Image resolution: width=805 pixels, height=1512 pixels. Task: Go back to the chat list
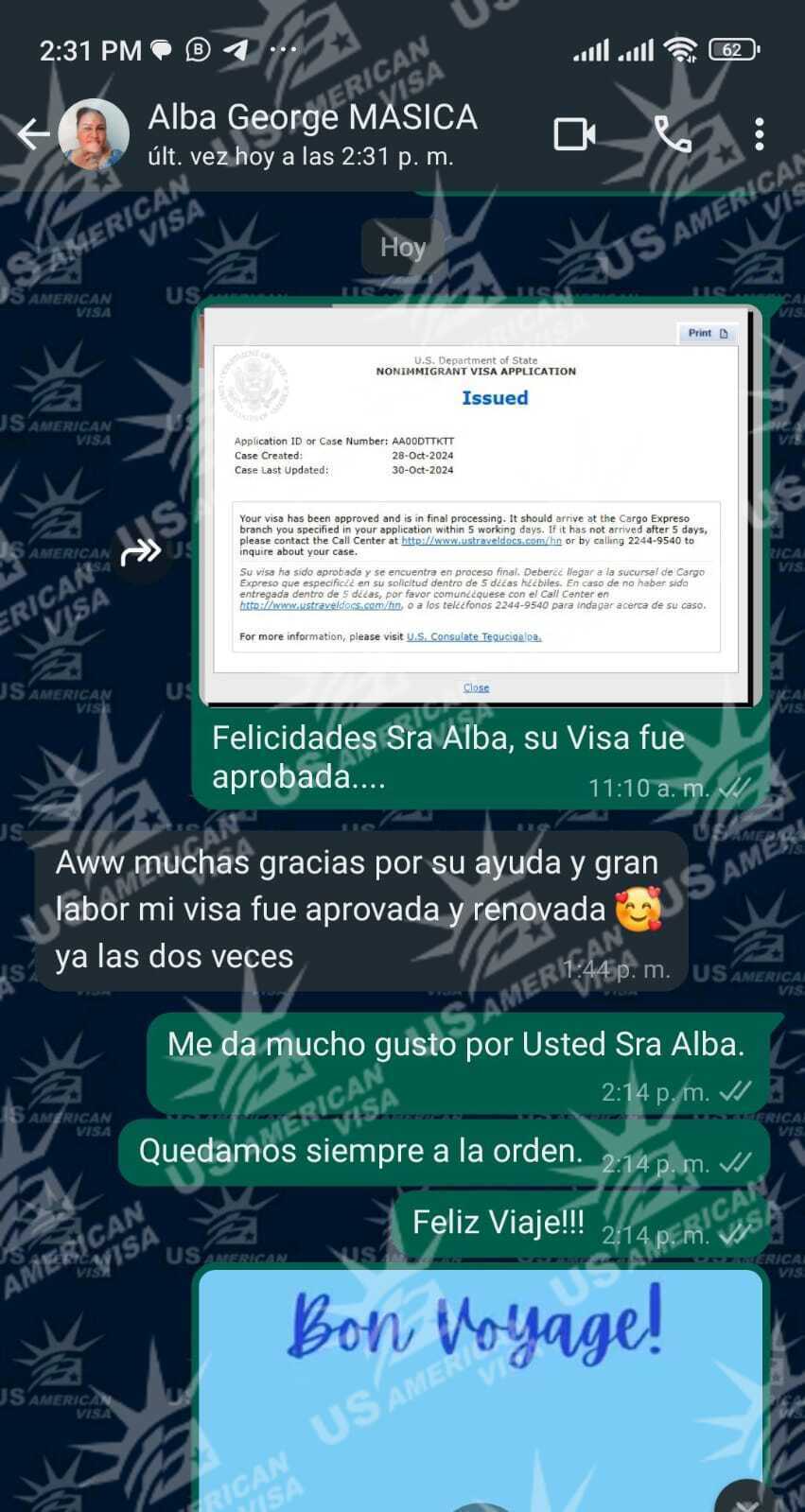(32, 134)
